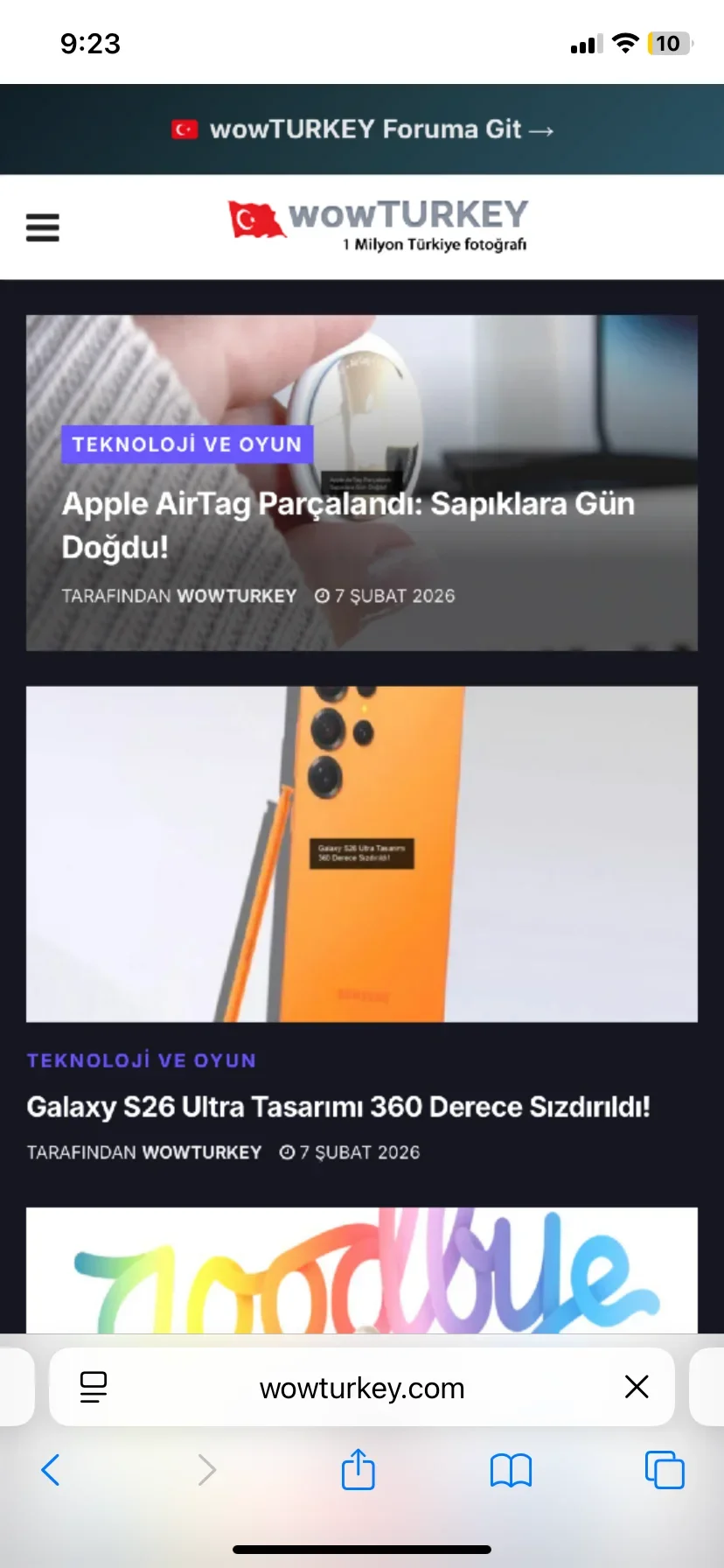Read the Galaxy S26 Ultra Tasarımı headline
Image resolution: width=724 pixels, height=1568 pixels.
coord(338,1107)
